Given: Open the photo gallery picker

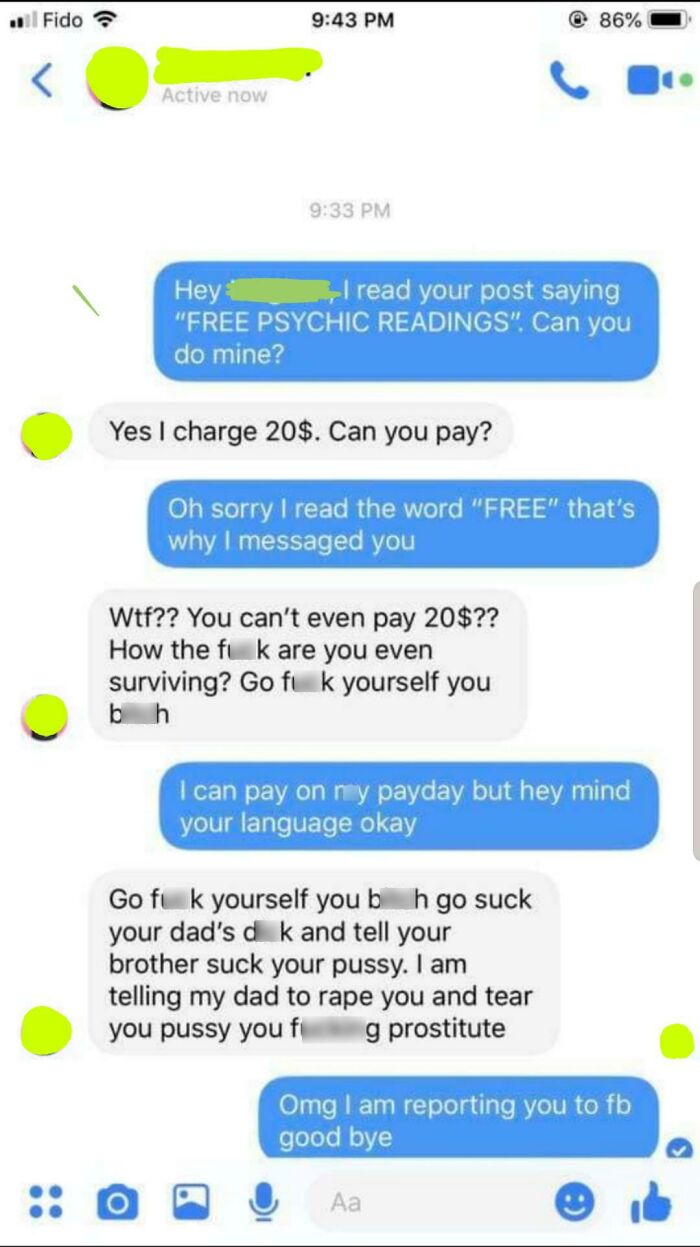Looking at the screenshot, I should point(190,1201).
